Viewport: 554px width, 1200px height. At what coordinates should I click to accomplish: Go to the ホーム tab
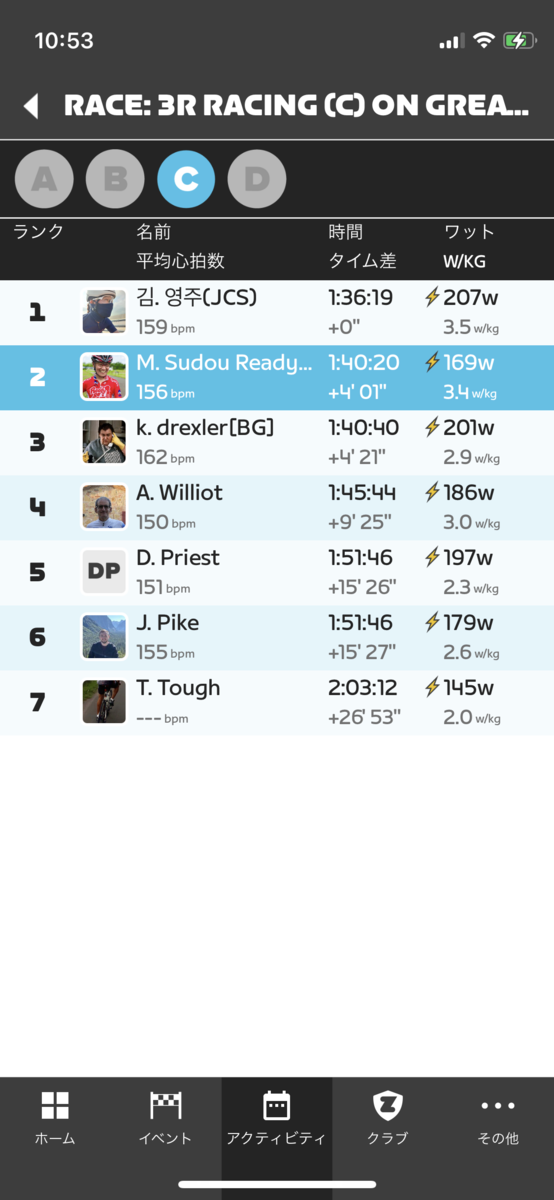pos(55,1118)
